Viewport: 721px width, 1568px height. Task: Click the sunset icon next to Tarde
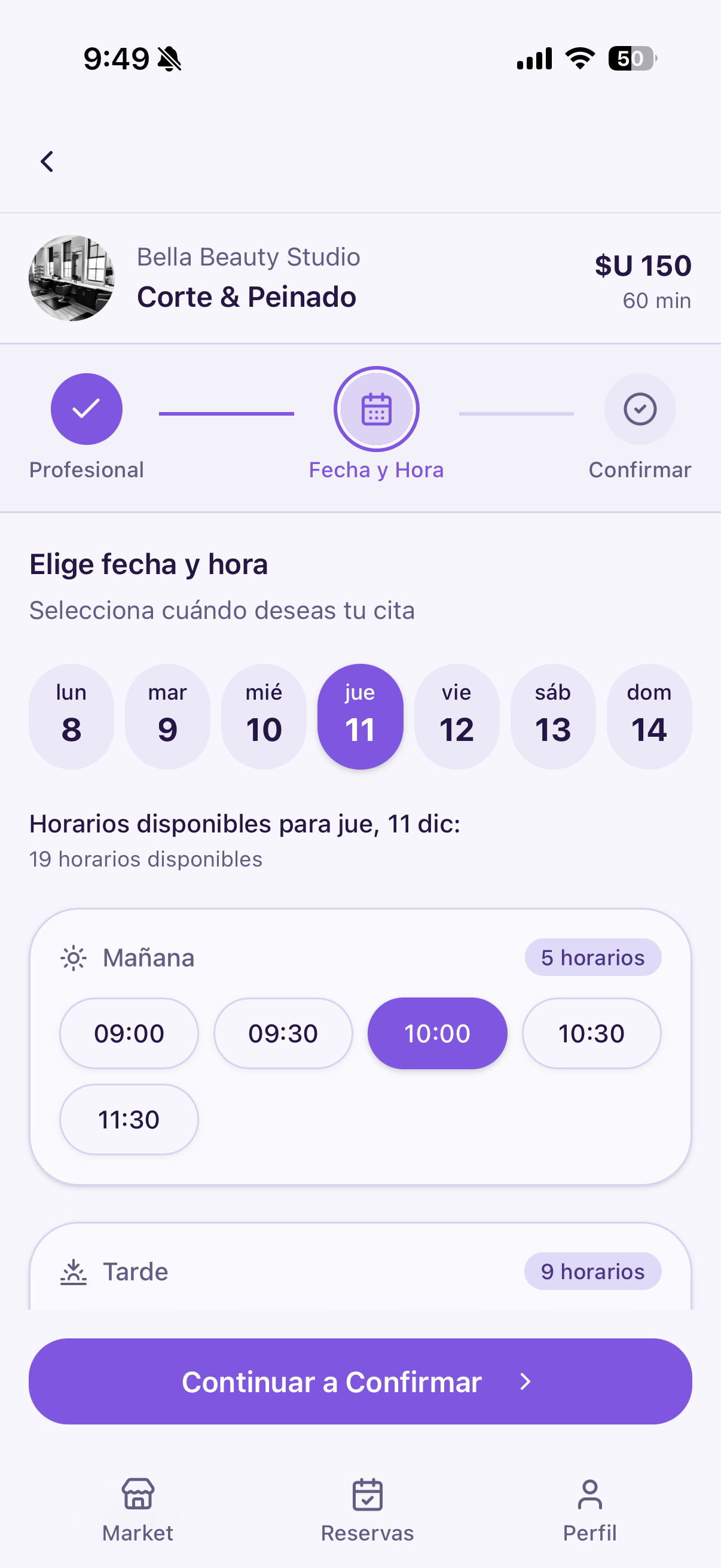(72, 1271)
